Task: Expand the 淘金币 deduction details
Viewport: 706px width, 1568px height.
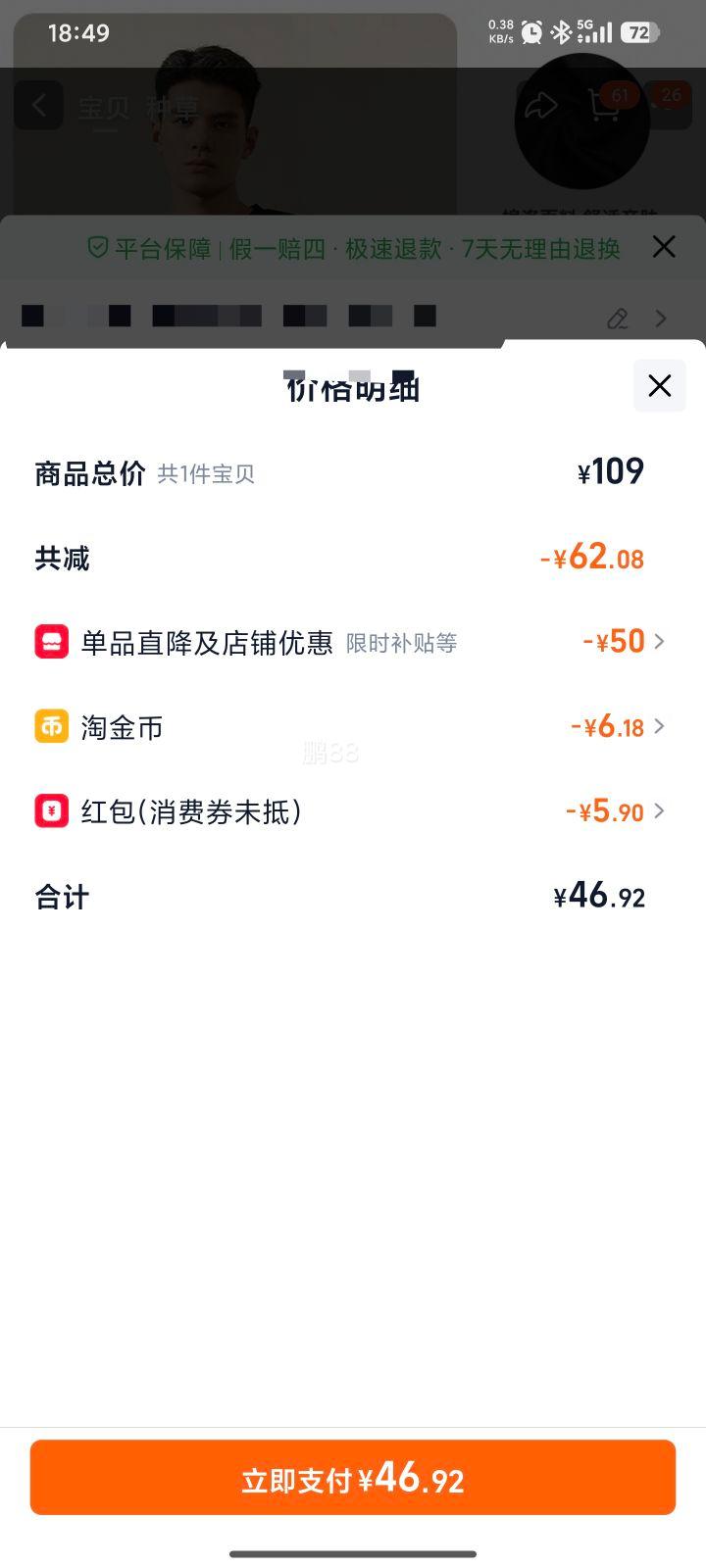Action: coord(660,726)
